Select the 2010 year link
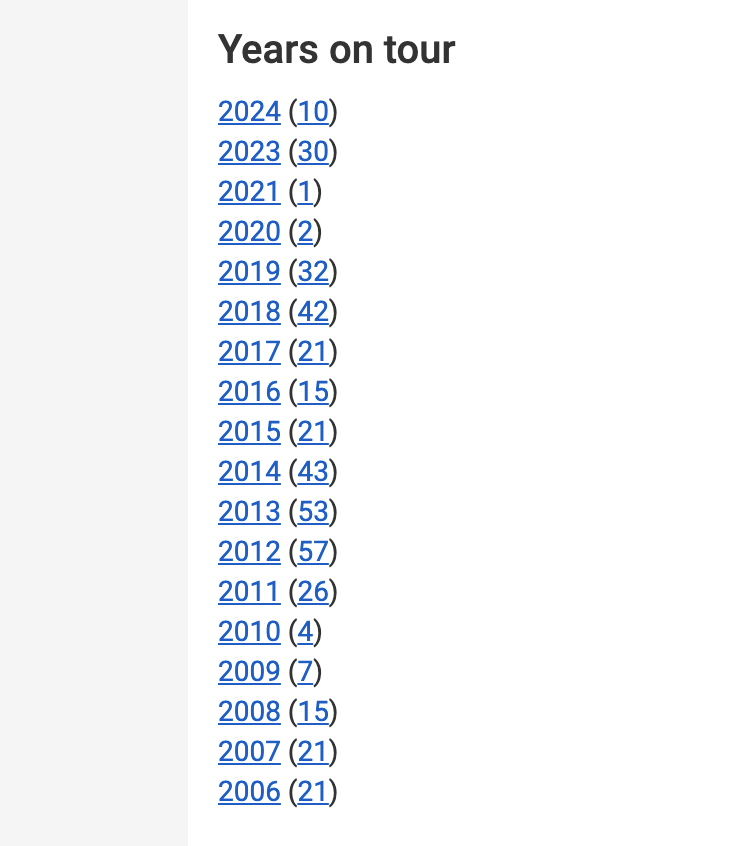Screen dimensions: 738x846 tap(249, 632)
